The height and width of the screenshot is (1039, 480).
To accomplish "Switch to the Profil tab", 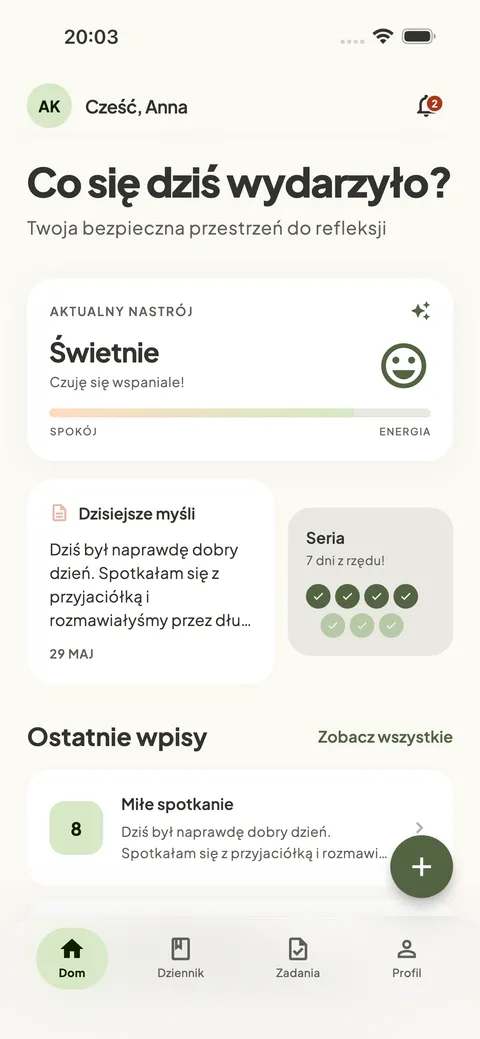I will [406, 959].
